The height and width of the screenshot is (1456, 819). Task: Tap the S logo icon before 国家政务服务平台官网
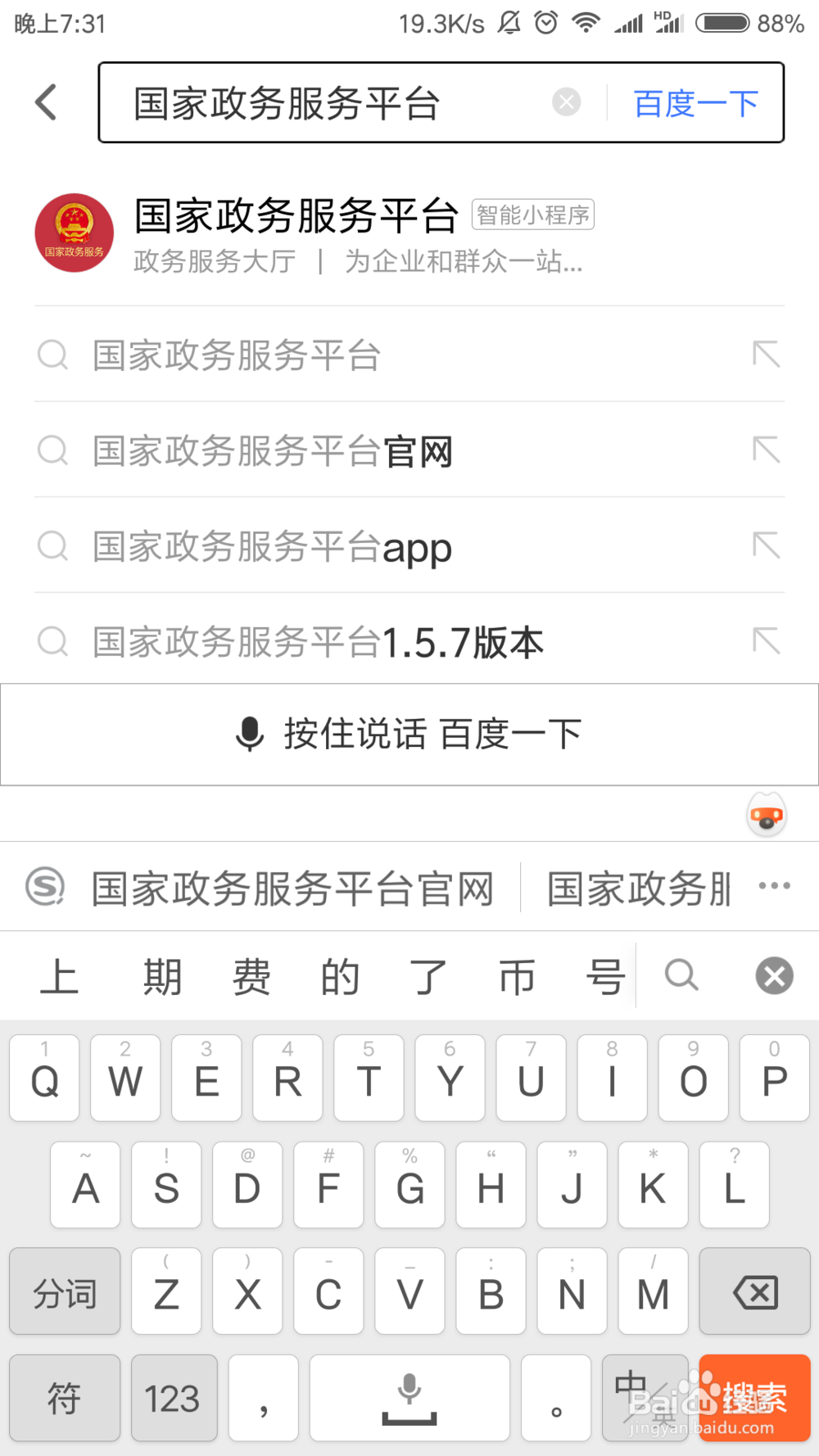(x=46, y=887)
